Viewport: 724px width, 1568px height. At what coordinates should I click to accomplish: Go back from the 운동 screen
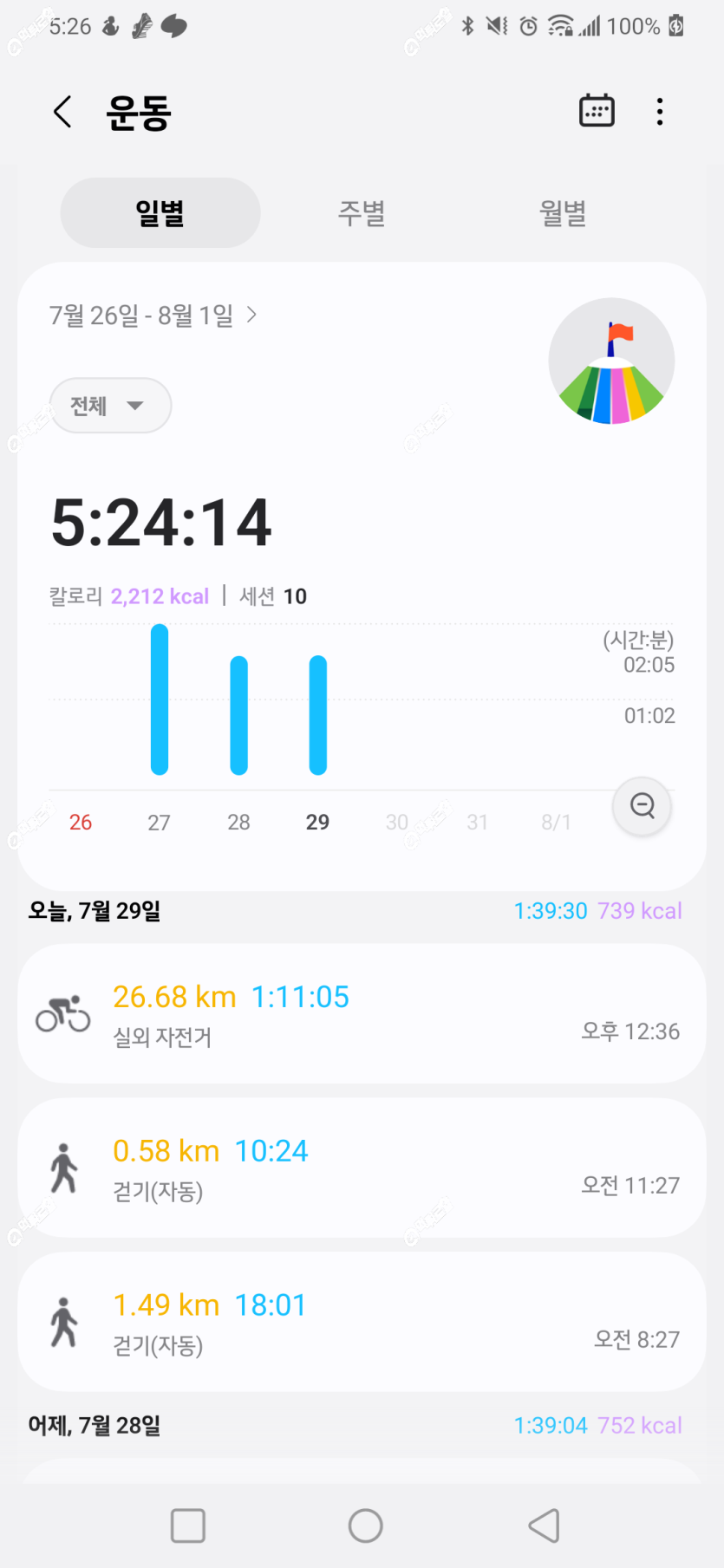62,112
